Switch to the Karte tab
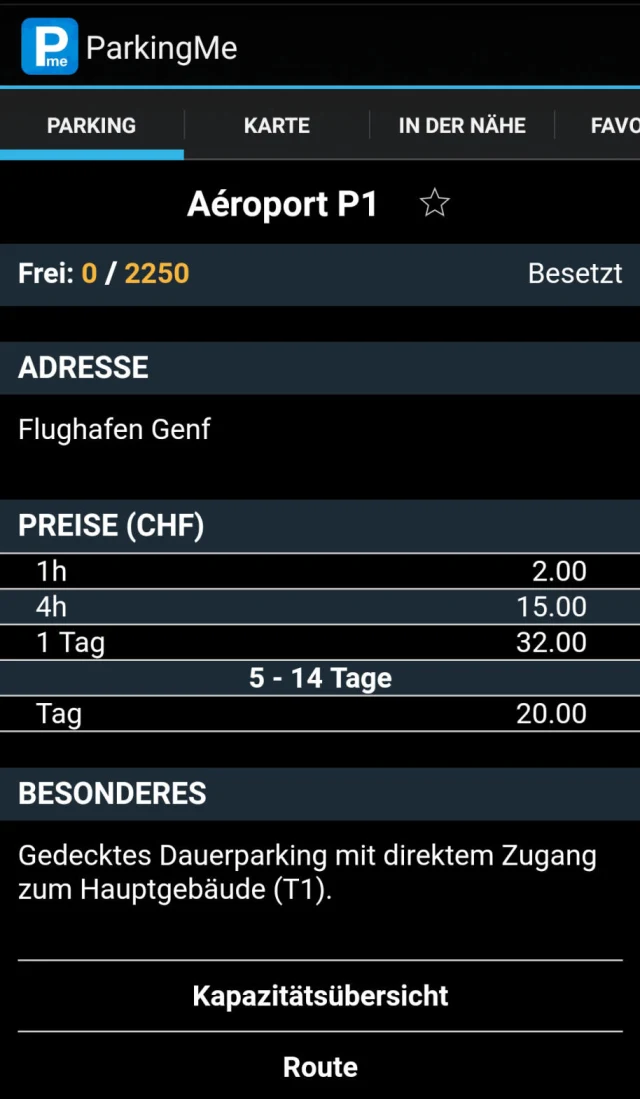Image resolution: width=640 pixels, height=1099 pixels. pyautogui.click(x=277, y=126)
